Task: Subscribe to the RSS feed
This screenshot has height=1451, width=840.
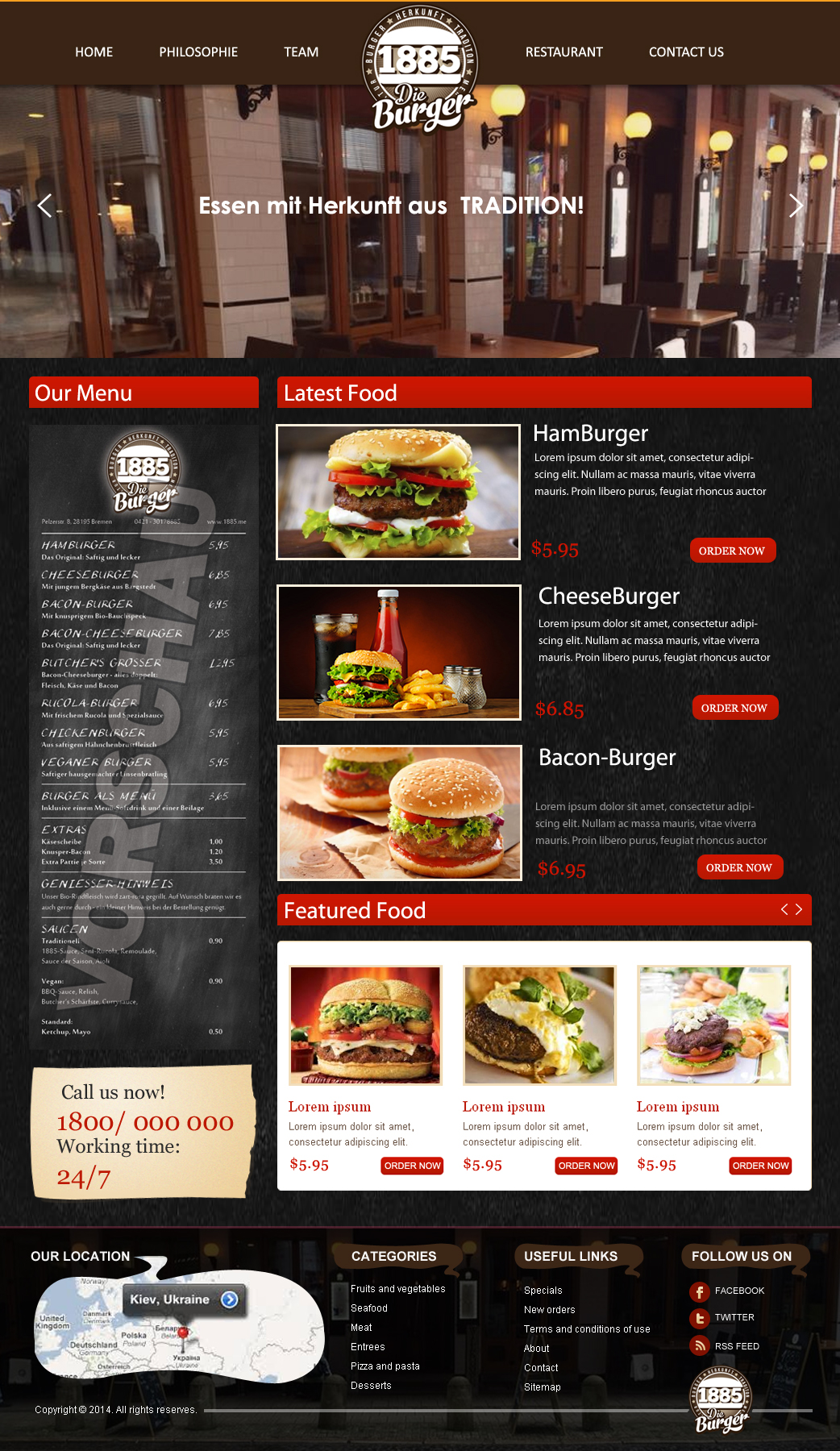Action: (x=725, y=1346)
